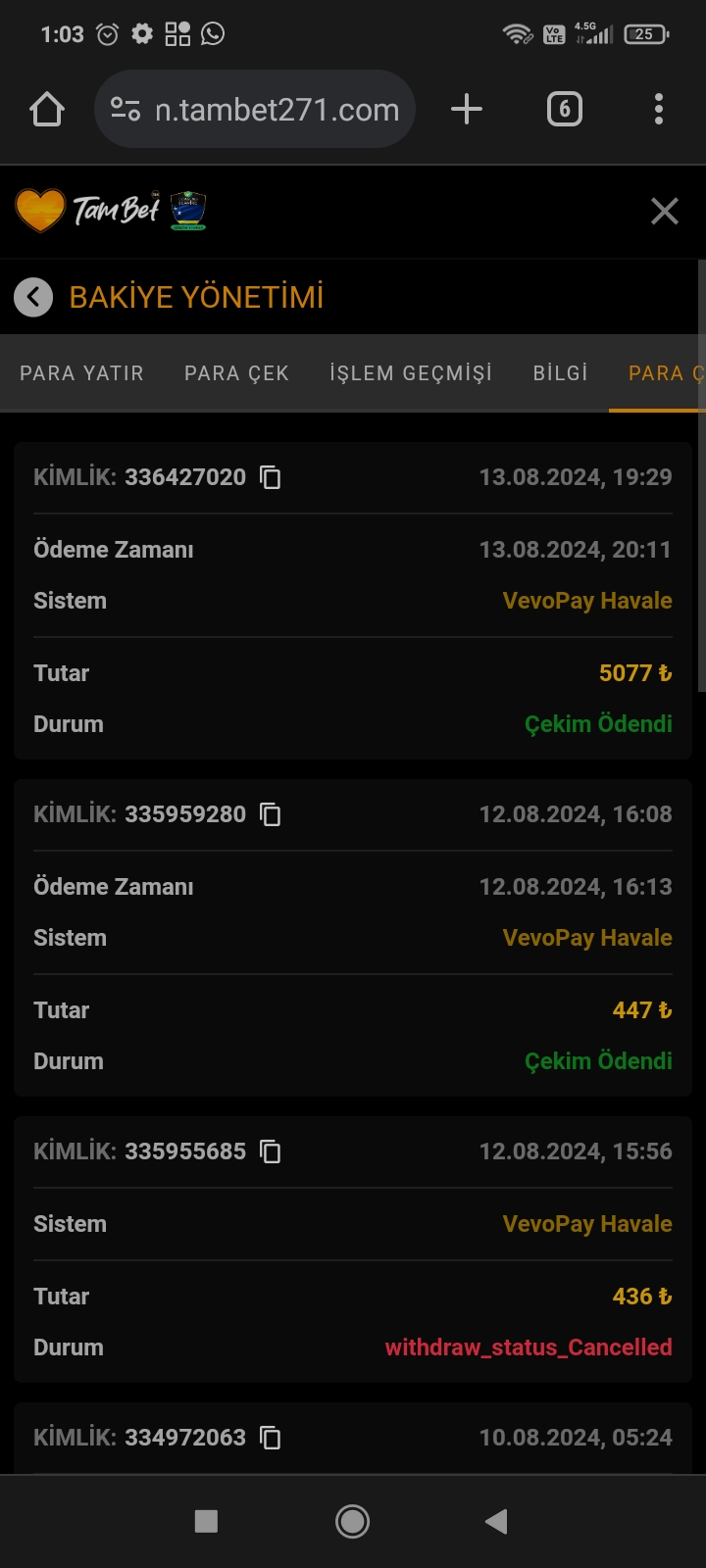Copy transaction ID 335955685
Image resolution: width=706 pixels, height=1568 pixels.
pyautogui.click(x=270, y=1151)
